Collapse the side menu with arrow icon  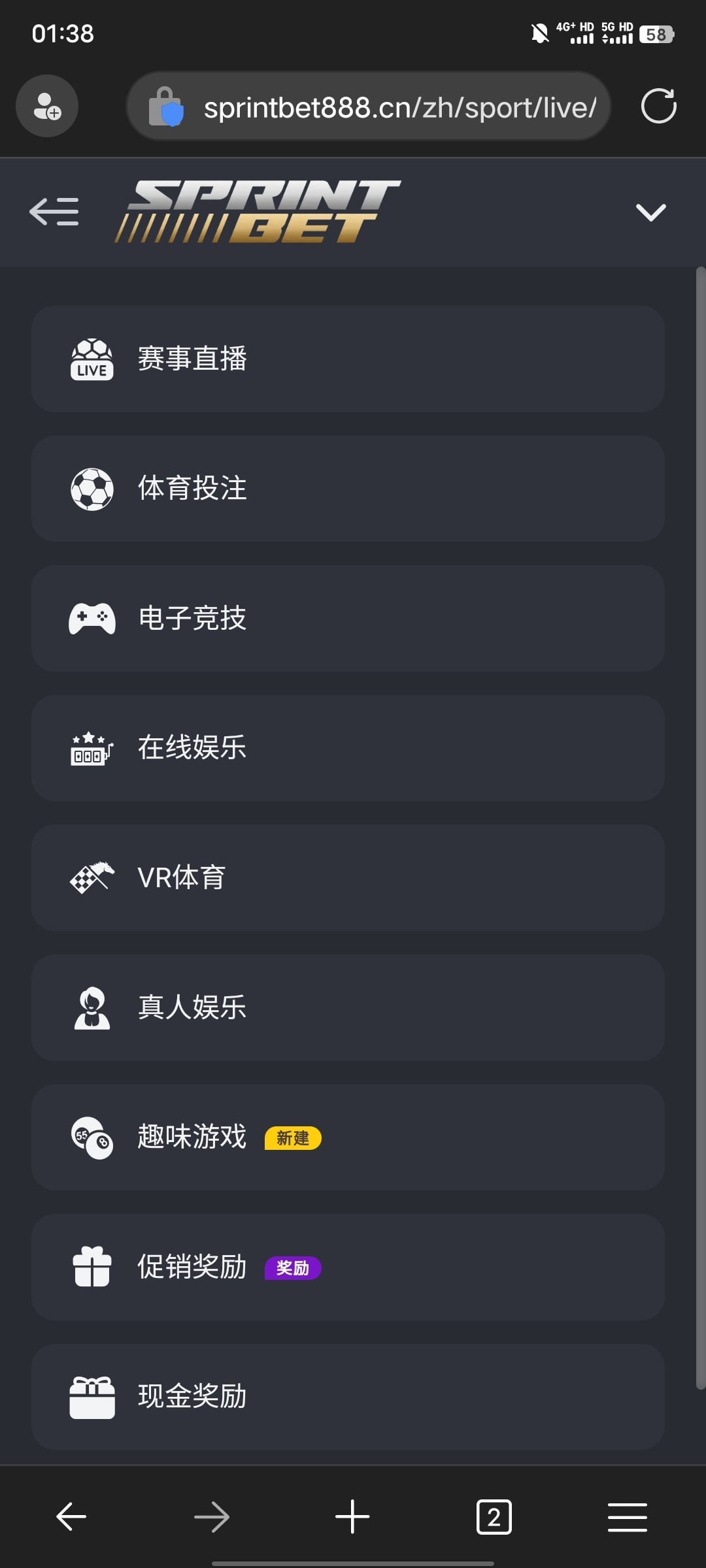point(54,212)
